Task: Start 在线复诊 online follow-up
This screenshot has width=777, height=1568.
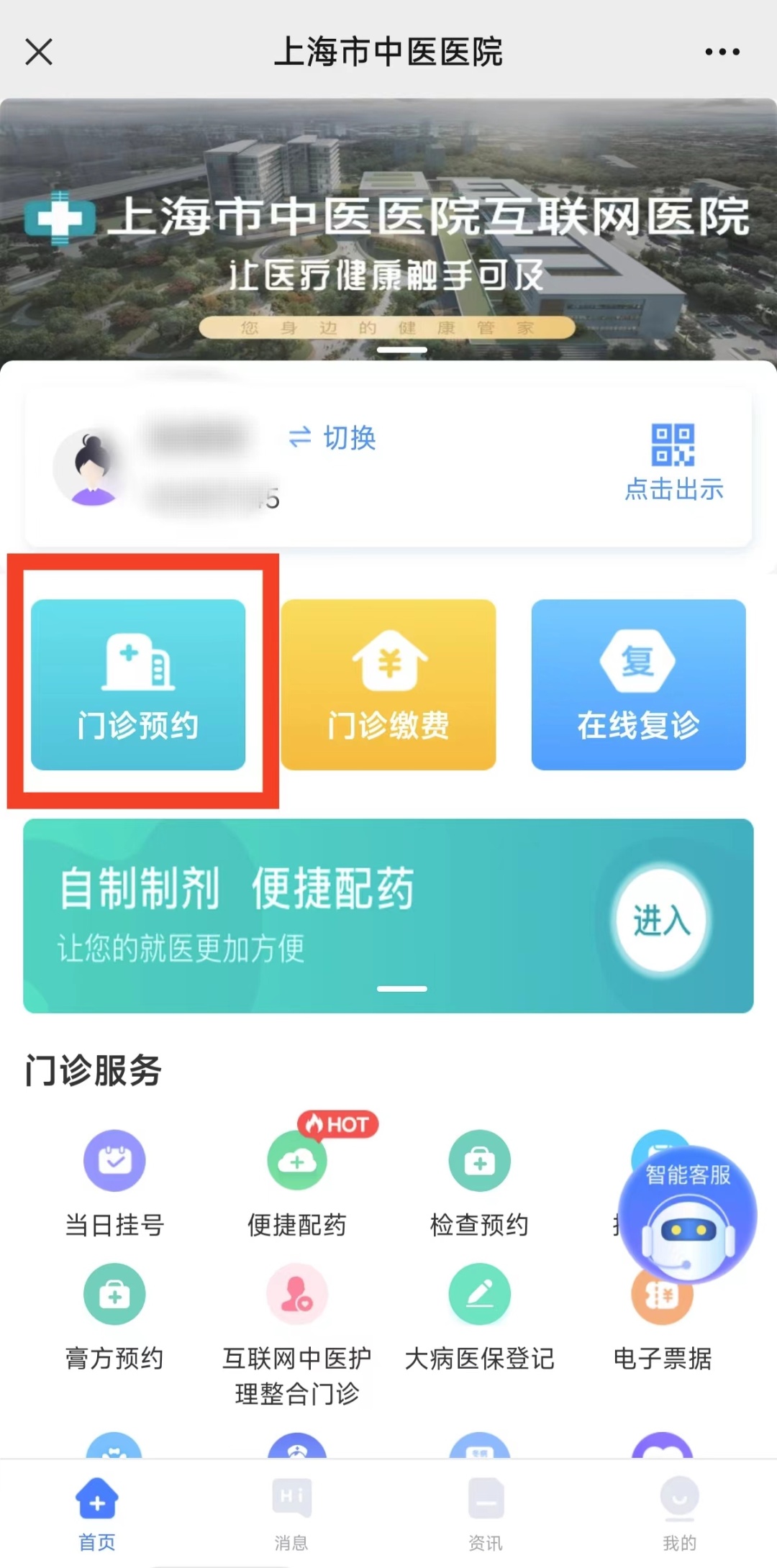Action: (638, 684)
